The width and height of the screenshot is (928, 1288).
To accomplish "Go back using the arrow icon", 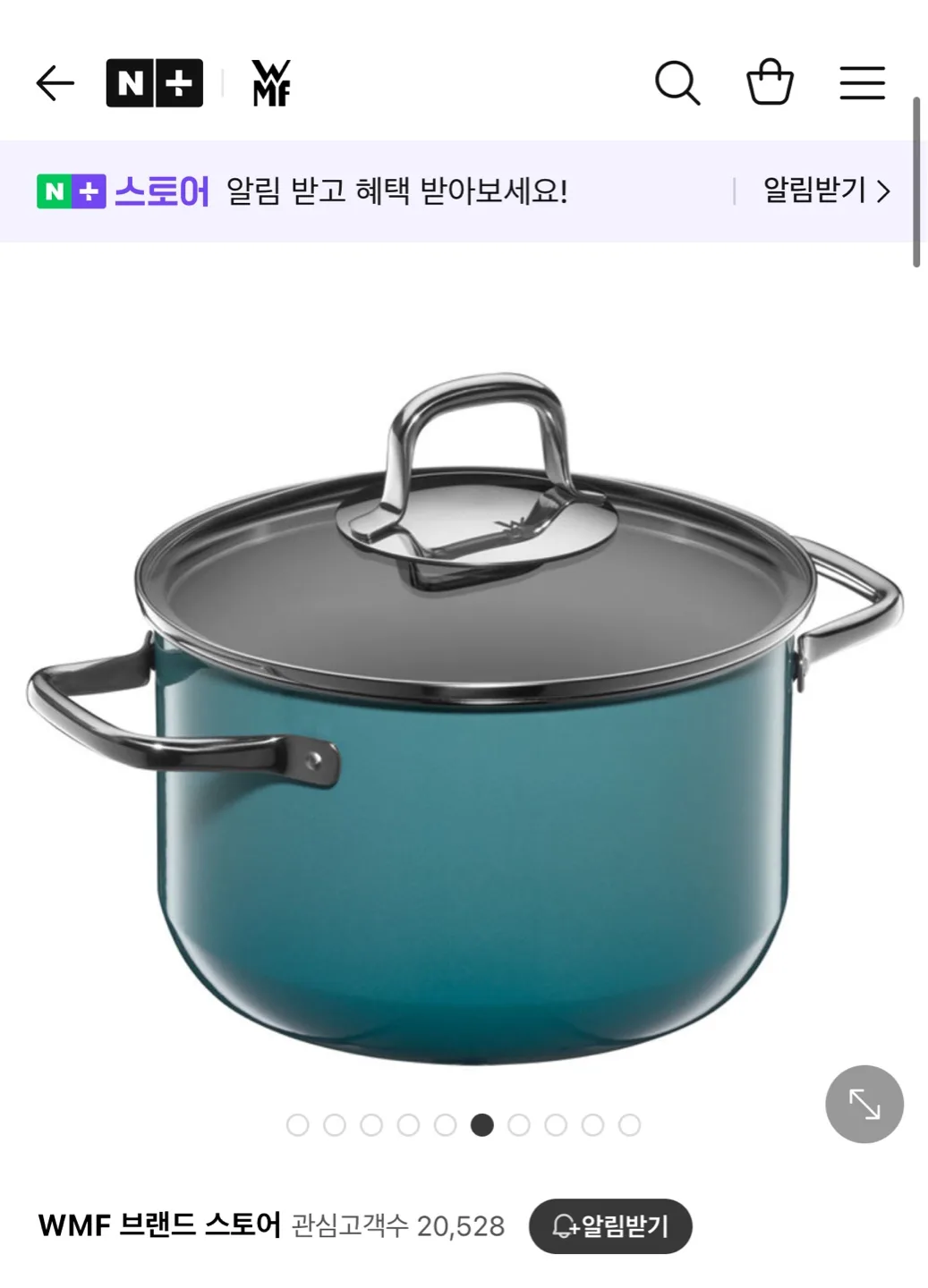I will pyautogui.click(x=55, y=84).
